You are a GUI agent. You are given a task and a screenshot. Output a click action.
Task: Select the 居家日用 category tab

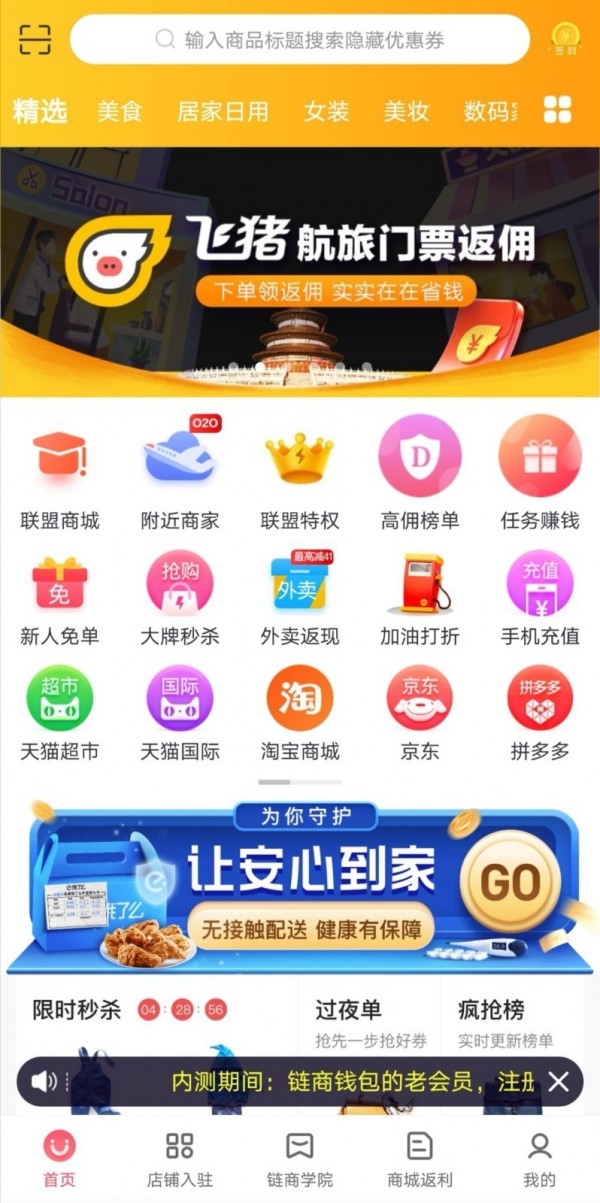click(x=223, y=111)
